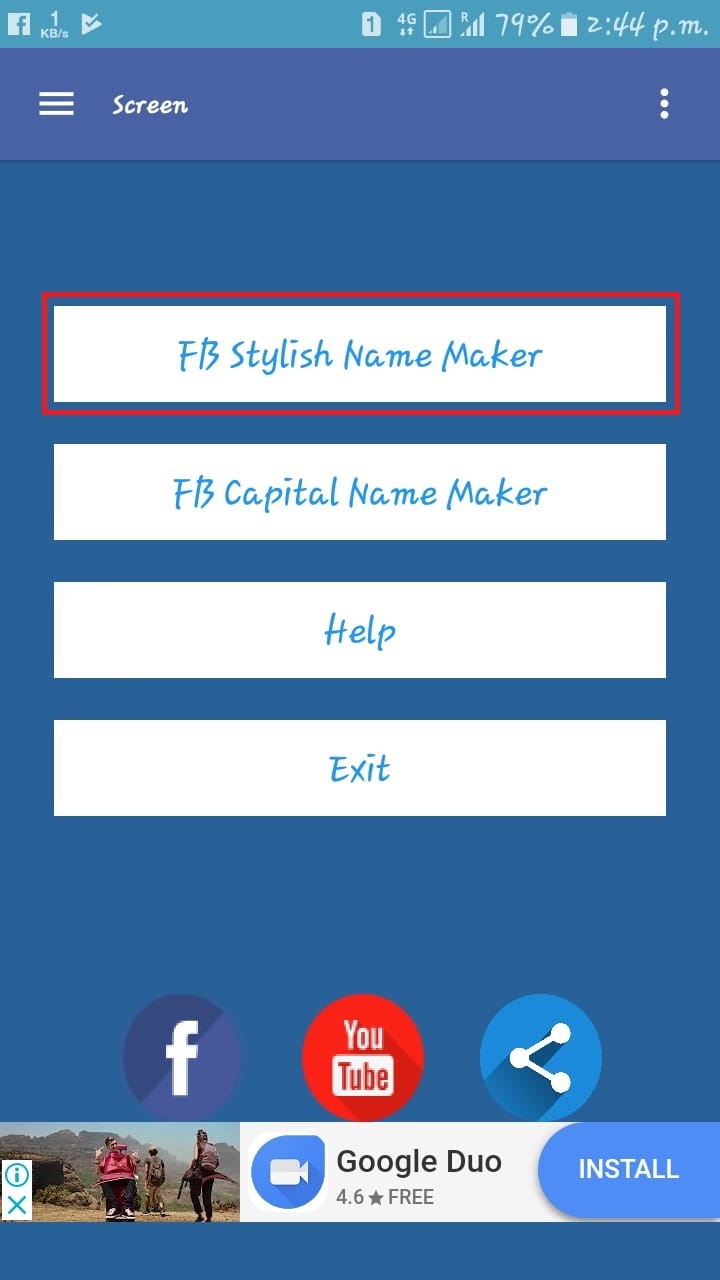Image resolution: width=720 pixels, height=1280 pixels.
Task: Open the navigation drawer hamburger icon
Action: point(56,104)
